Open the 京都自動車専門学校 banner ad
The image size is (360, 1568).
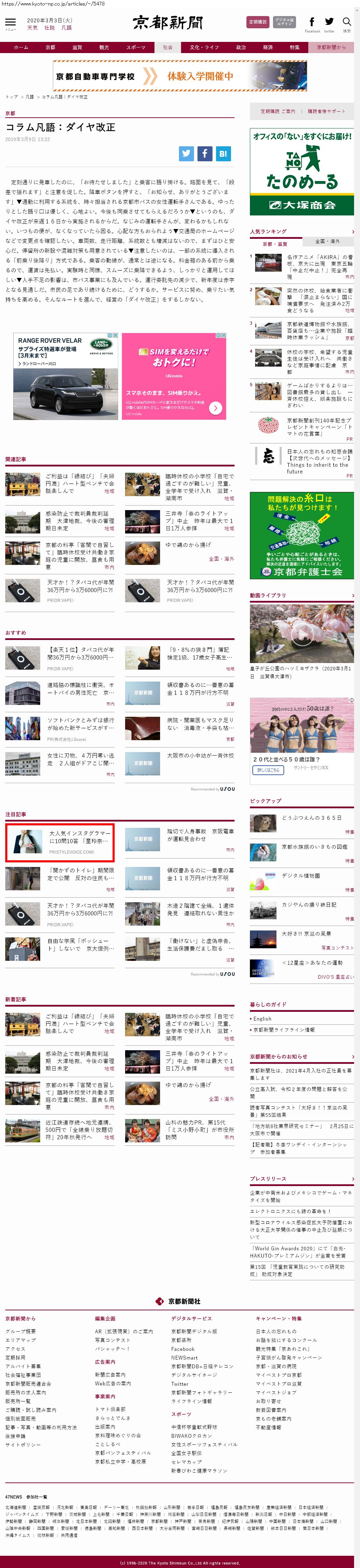[180, 76]
